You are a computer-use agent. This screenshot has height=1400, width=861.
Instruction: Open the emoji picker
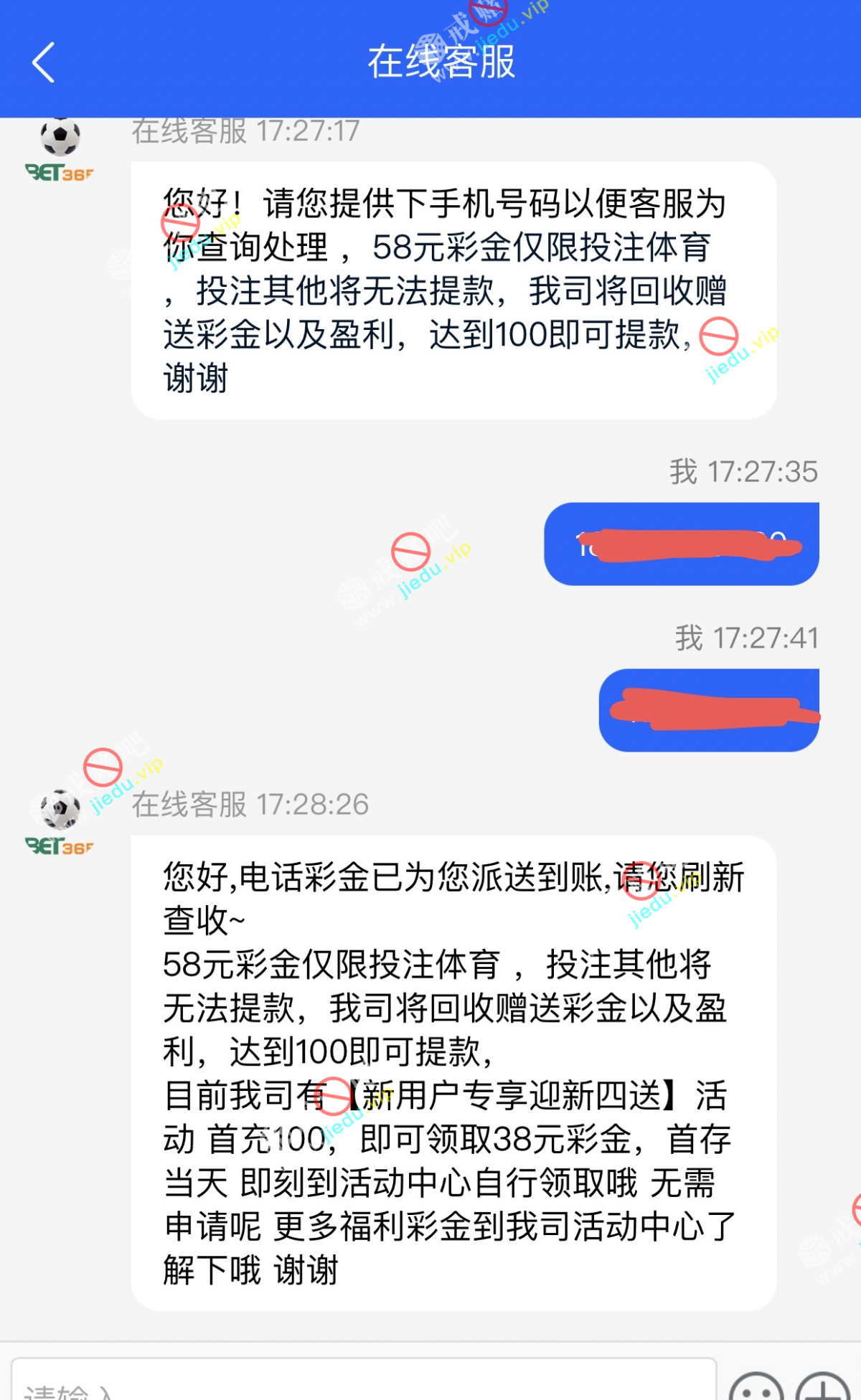tap(756, 1389)
